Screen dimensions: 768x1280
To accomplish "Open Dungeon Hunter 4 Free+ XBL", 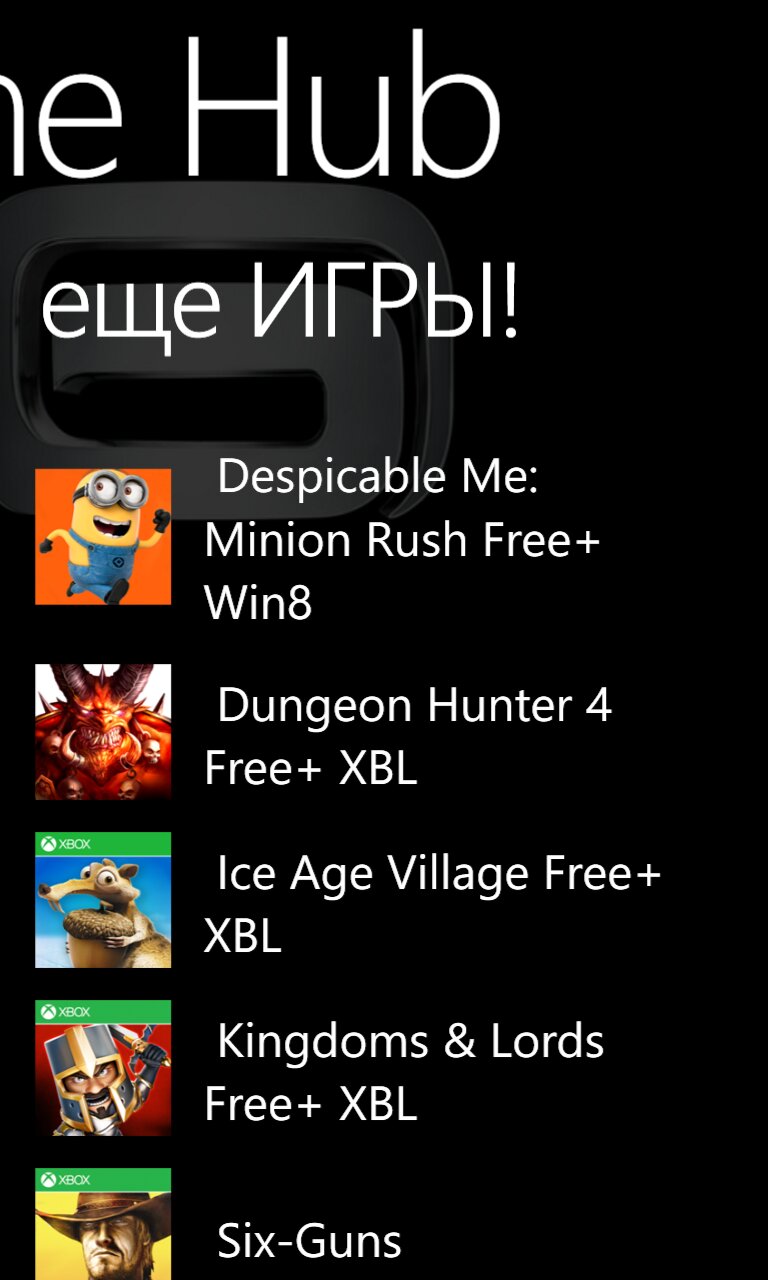I will click(x=408, y=736).
